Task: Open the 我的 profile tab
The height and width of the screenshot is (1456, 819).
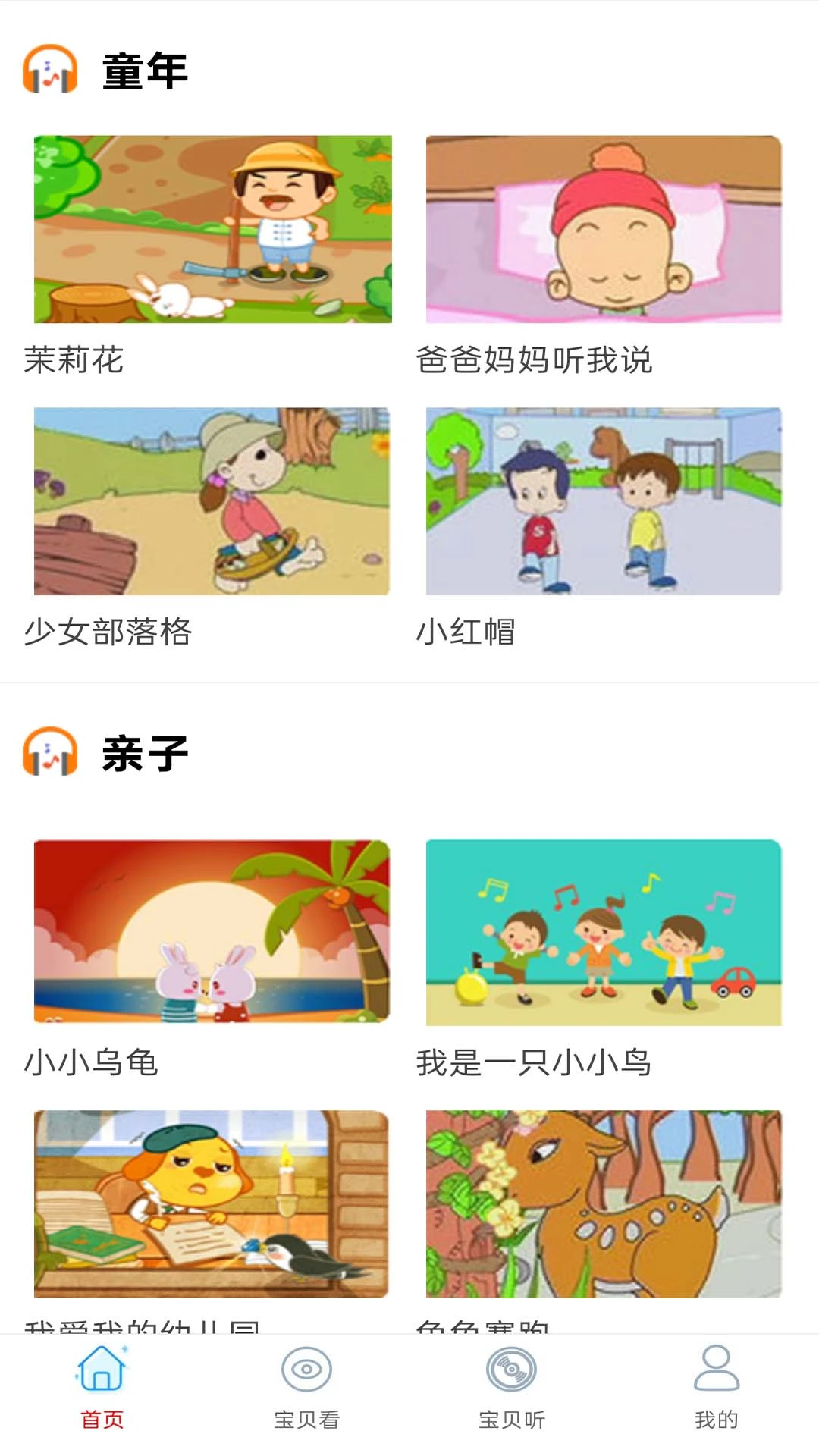Action: 717,1388
